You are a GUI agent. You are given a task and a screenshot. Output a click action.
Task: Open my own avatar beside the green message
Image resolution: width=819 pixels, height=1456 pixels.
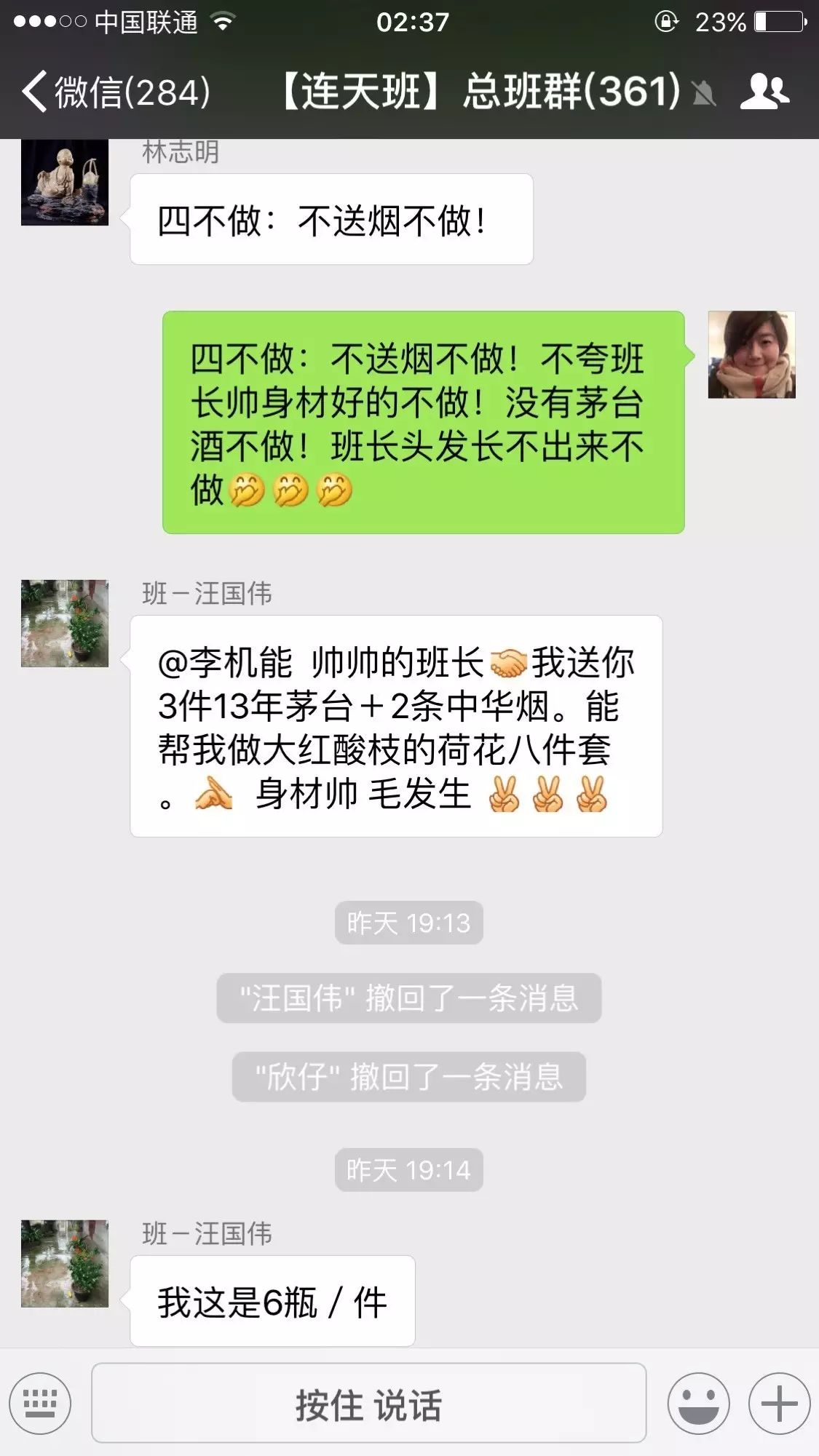coord(751,355)
